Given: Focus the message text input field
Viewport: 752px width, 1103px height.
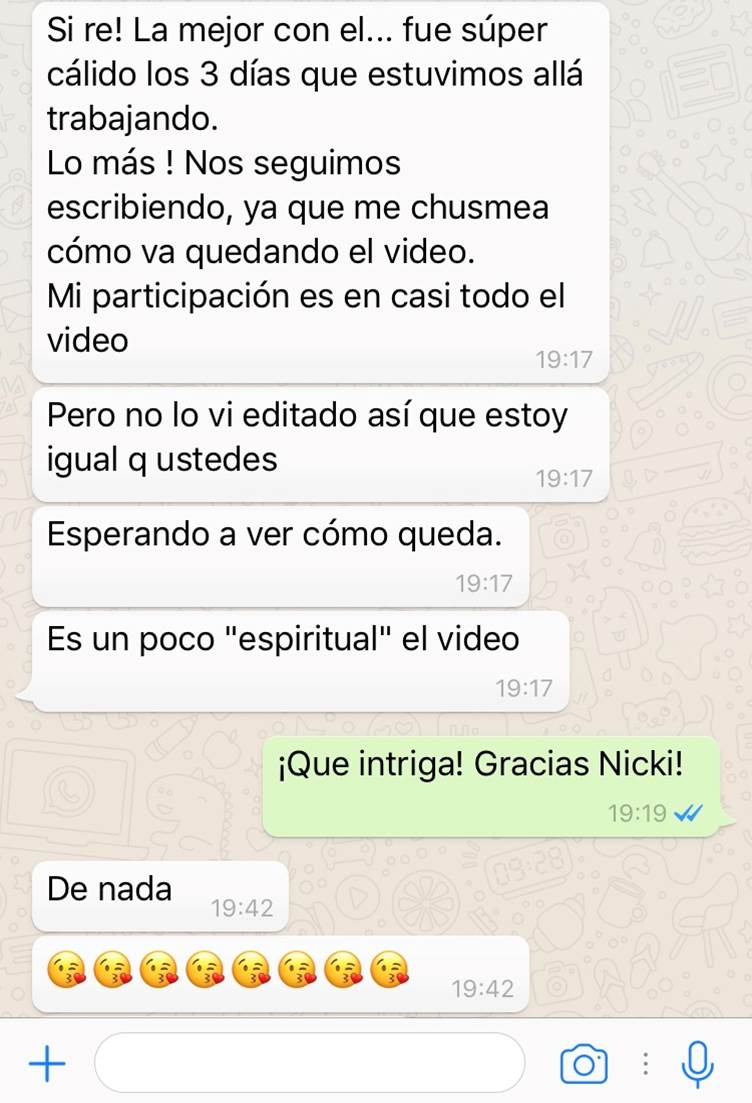Looking at the screenshot, I should pyautogui.click(x=310, y=1063).
